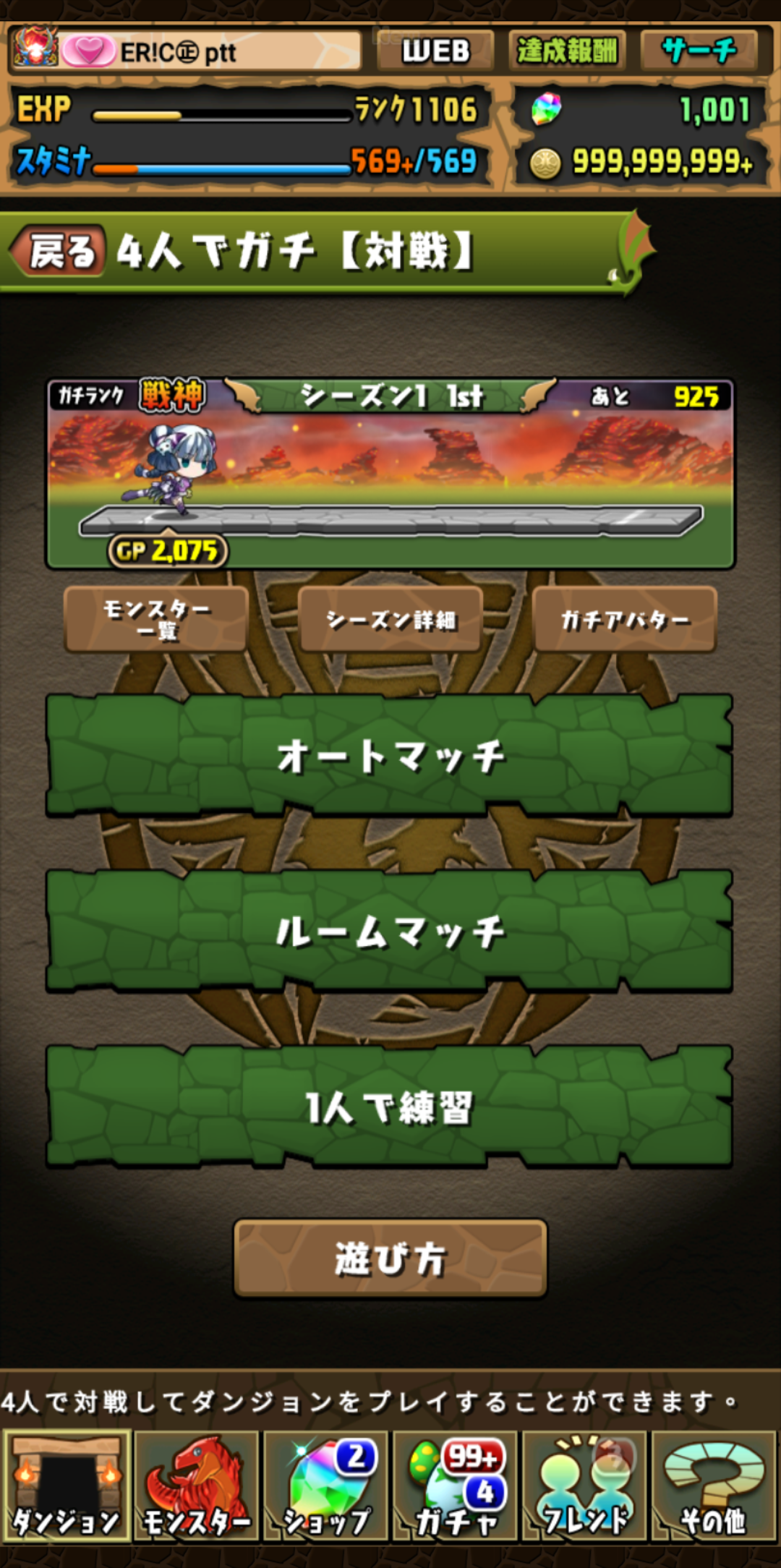Tap the player profile ER!C㊣ ptt
The height and width of the screenshot is (1568, 781).
(185, 51)
